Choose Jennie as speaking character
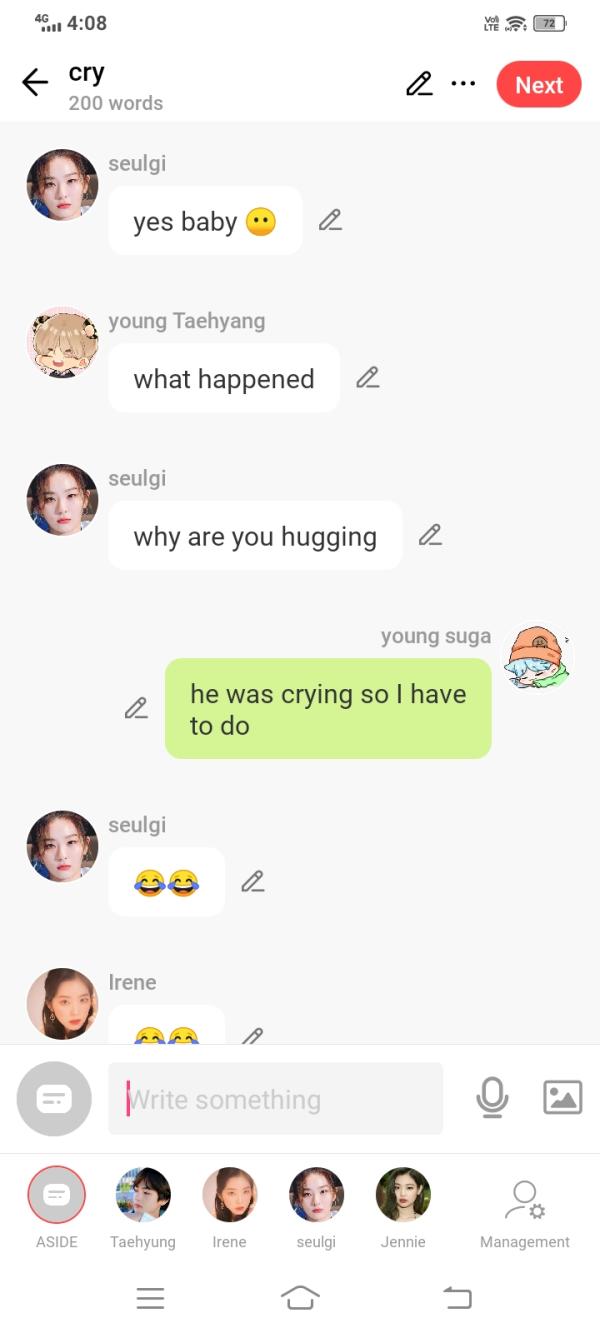This screenshot has width=600, height=1333. (x=403, y=1196)
